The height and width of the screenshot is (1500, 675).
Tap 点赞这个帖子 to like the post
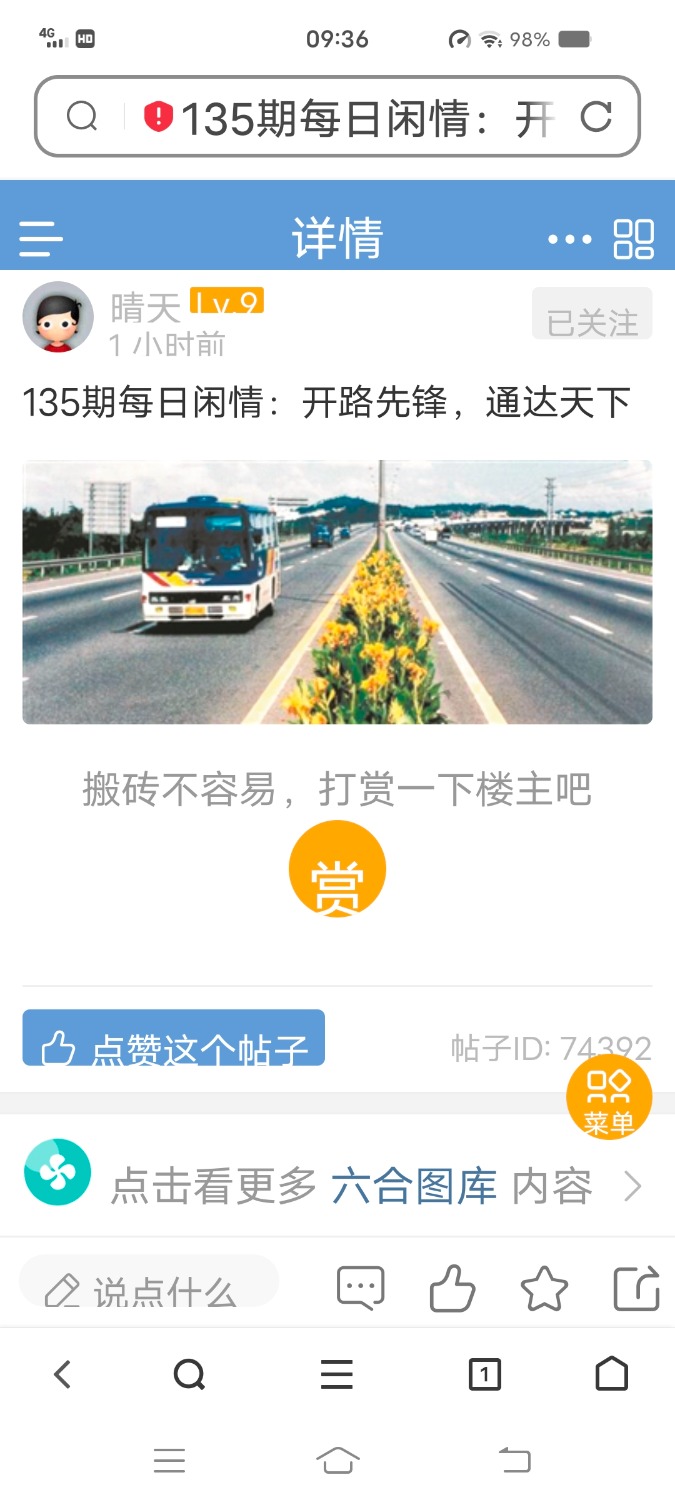pos(174,1040)
